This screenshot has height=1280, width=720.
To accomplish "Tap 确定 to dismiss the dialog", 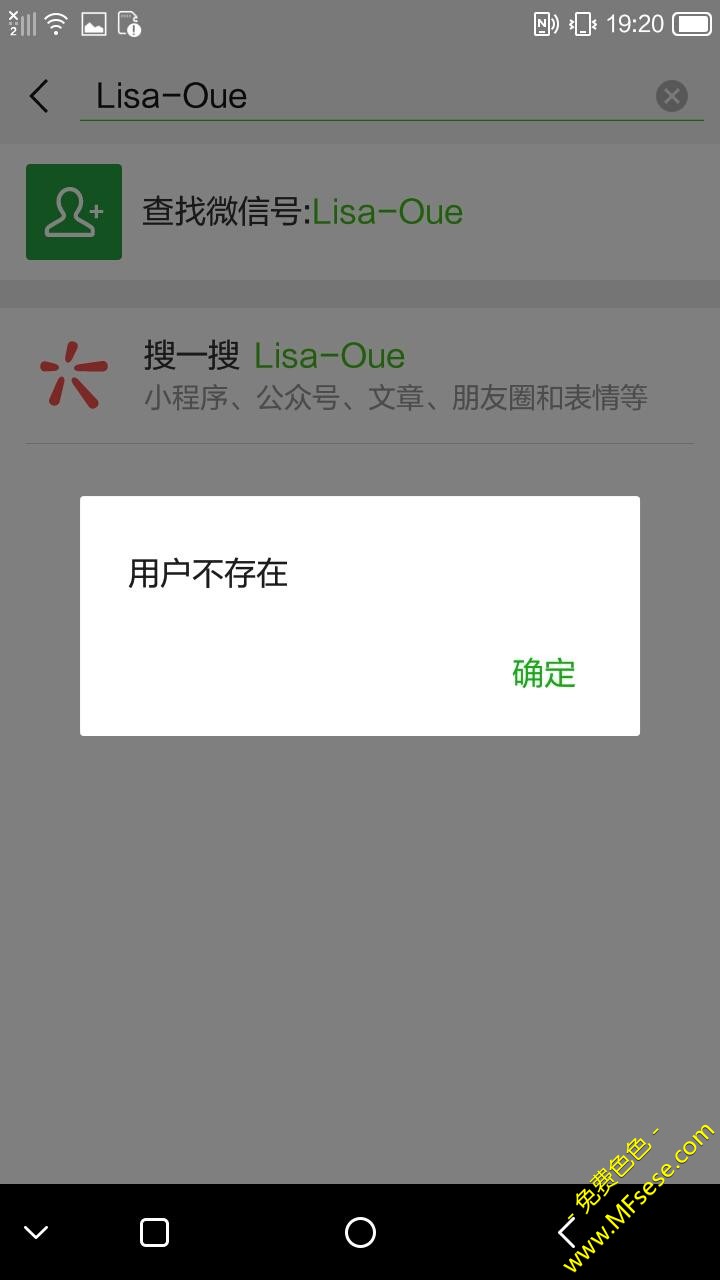I will pos(543,673).
